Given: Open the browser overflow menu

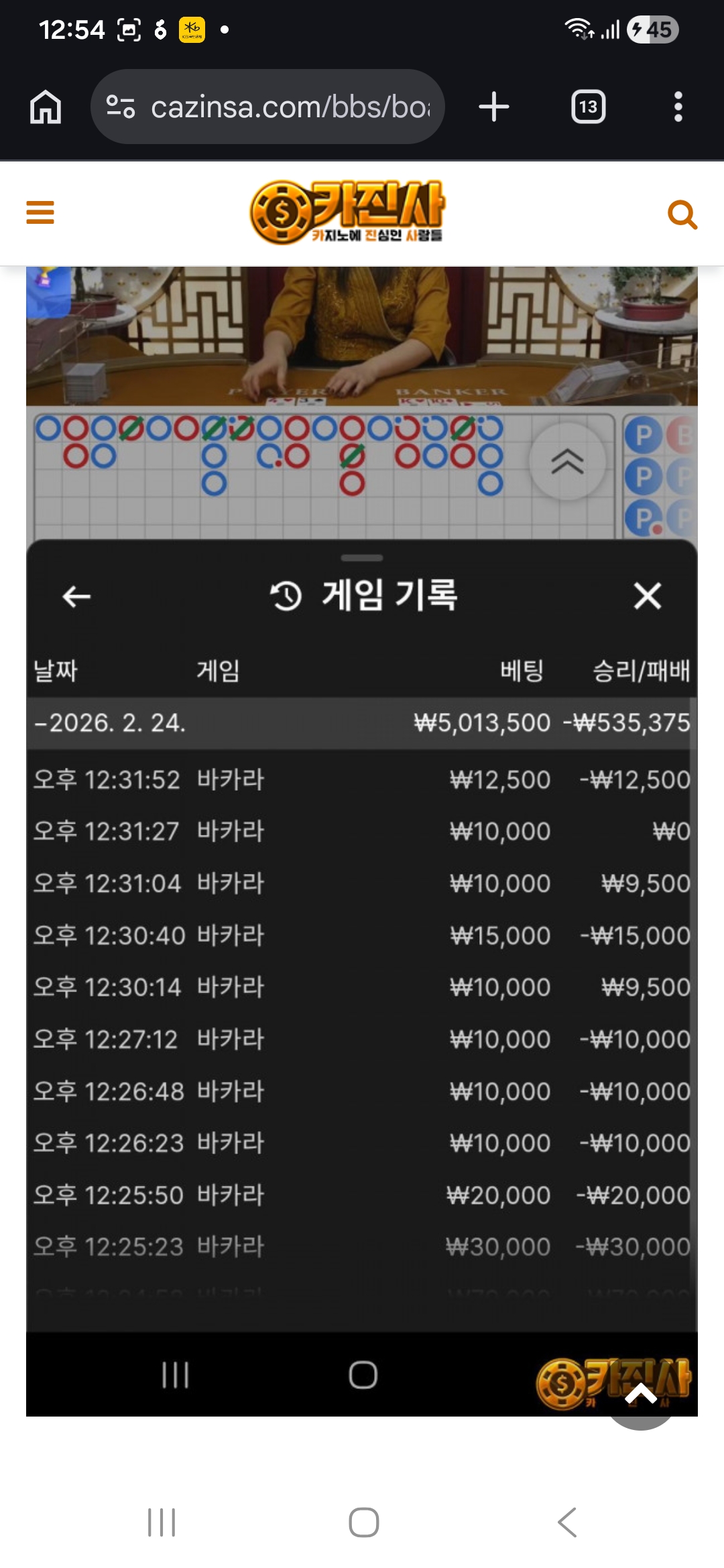Looking at the screenshot, I should point(678,107).
